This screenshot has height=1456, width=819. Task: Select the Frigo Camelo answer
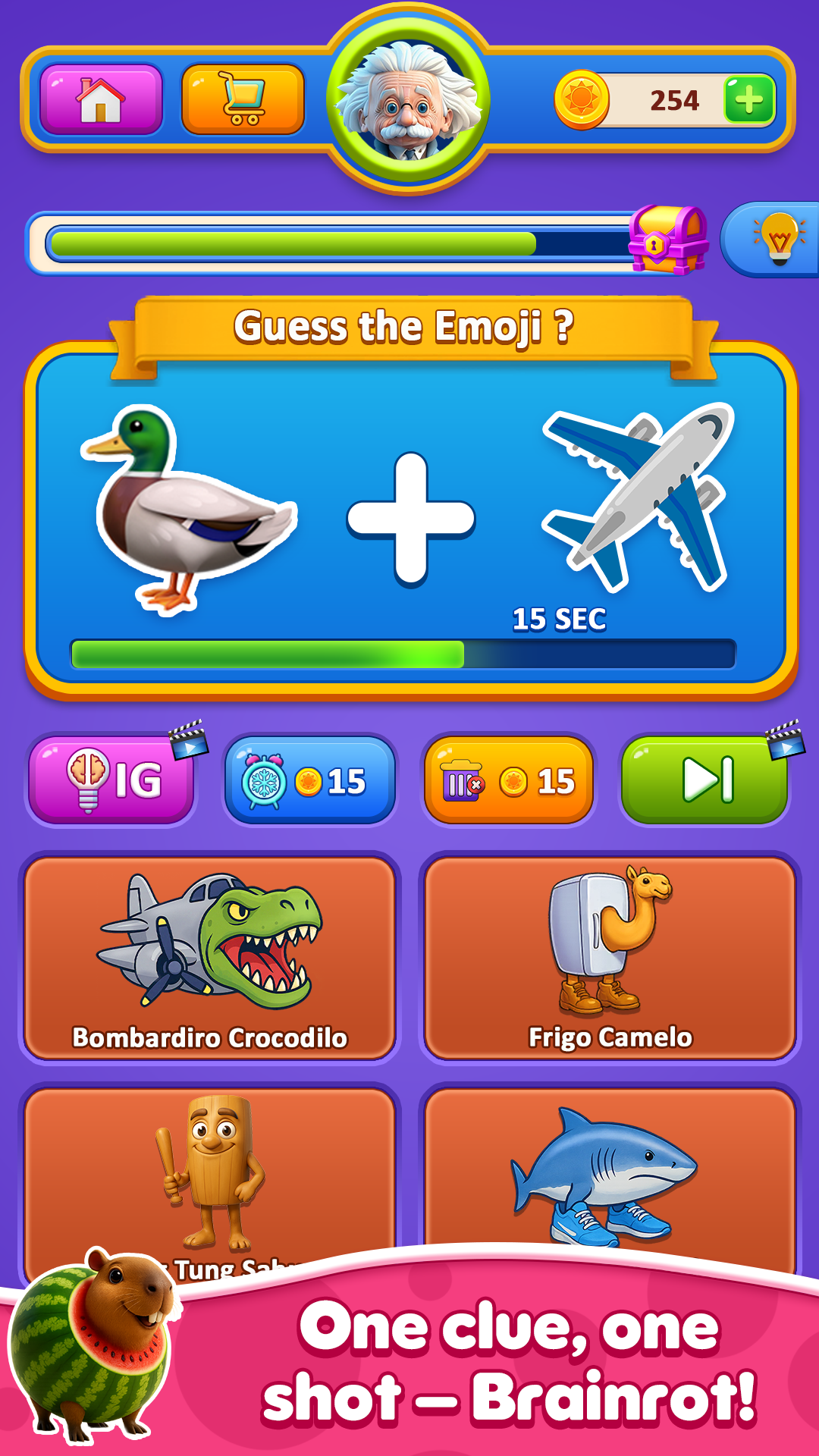(610, 957)
